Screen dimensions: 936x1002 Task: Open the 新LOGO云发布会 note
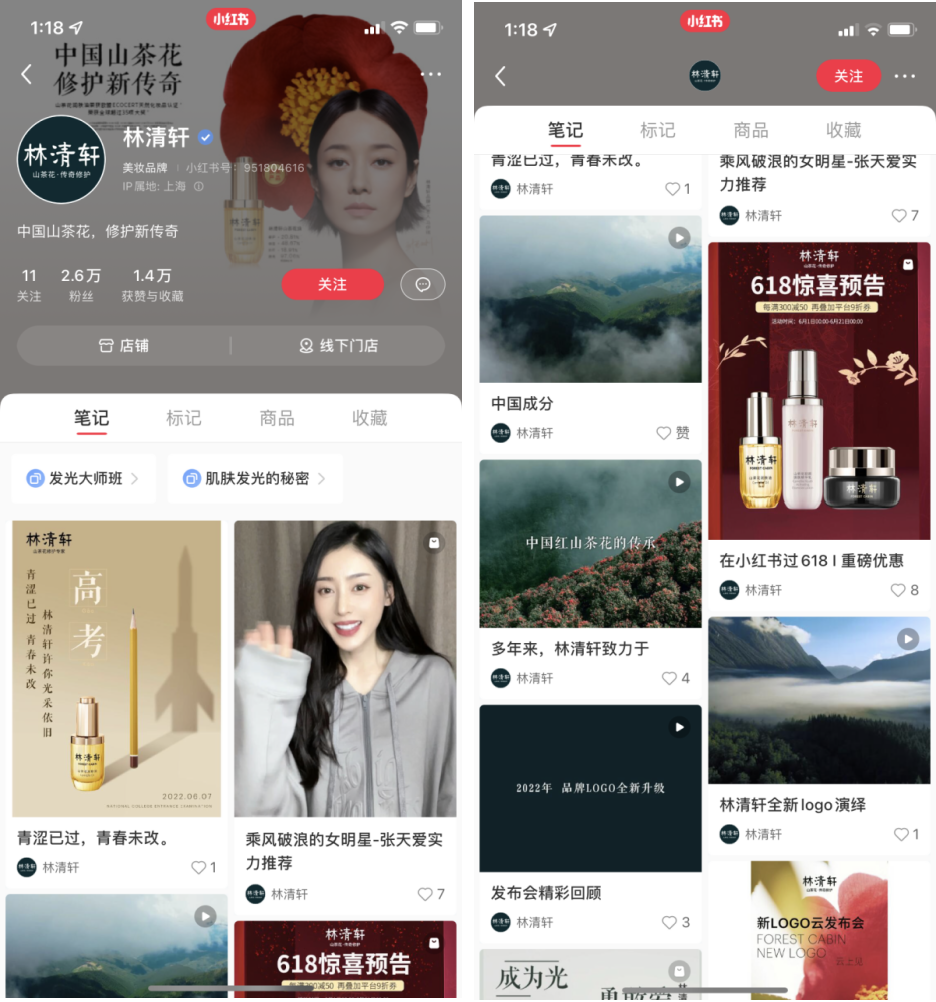pyautogui.click(x=819, y=930)
